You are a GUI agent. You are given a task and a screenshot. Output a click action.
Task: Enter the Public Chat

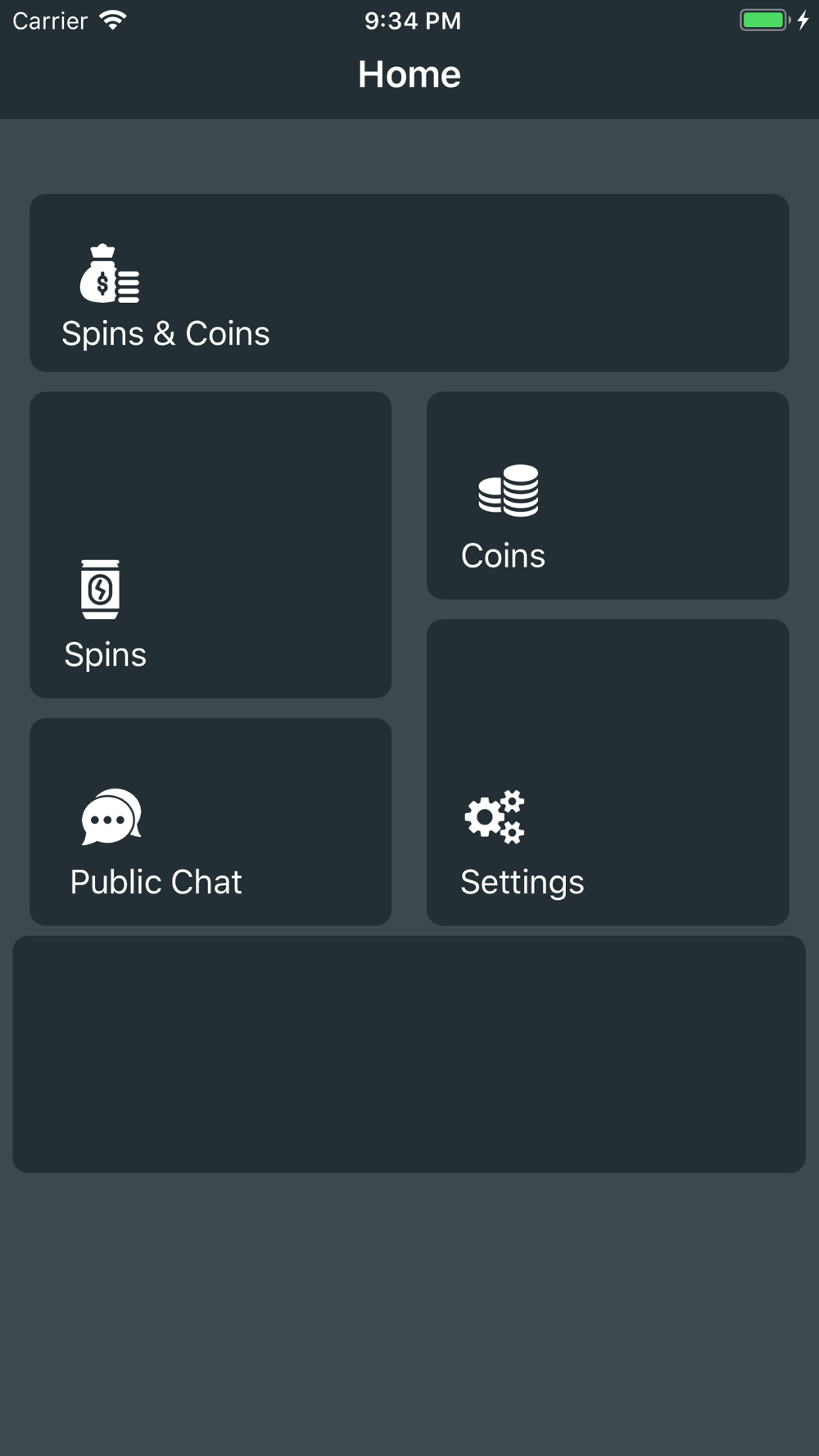[210, 821]
